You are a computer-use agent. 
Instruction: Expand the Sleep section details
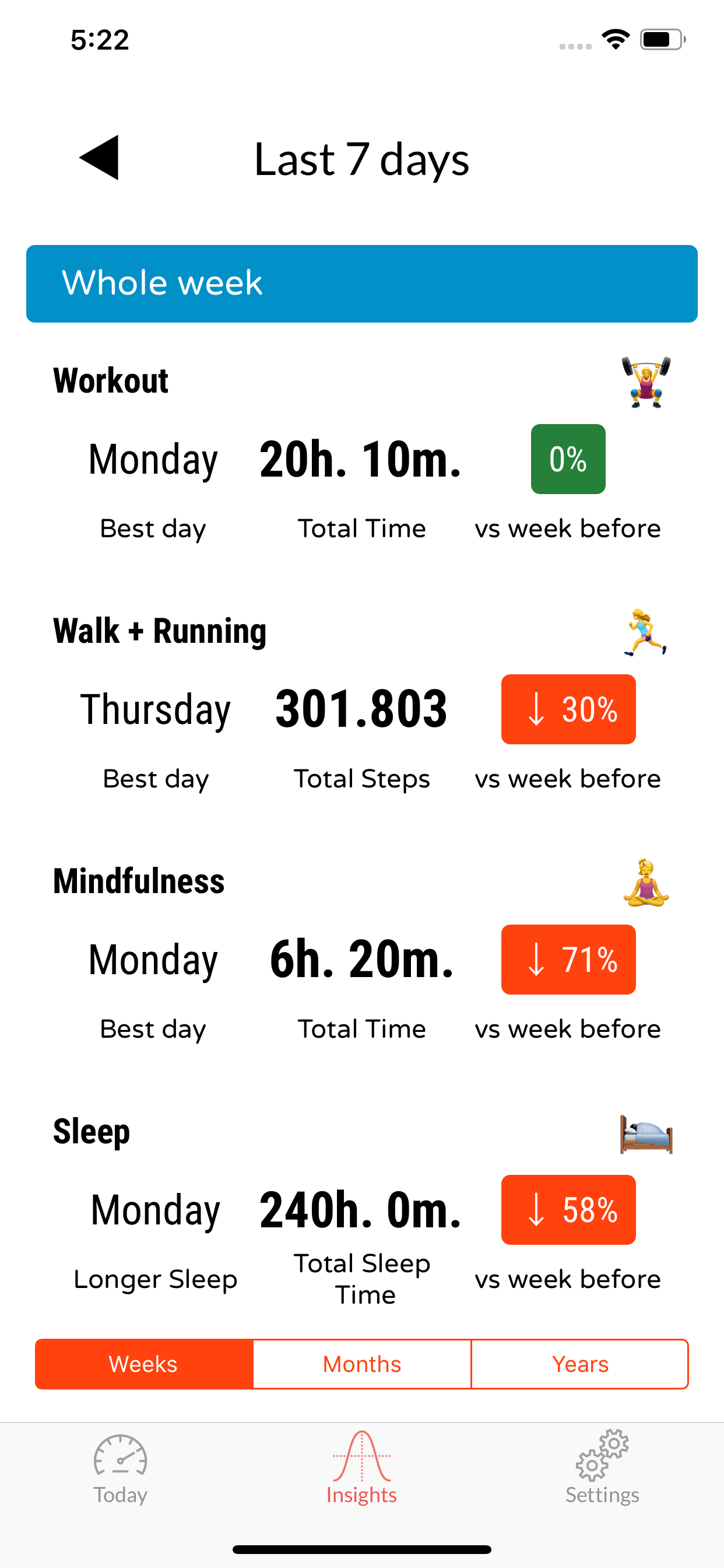(x=92, y=1131)
